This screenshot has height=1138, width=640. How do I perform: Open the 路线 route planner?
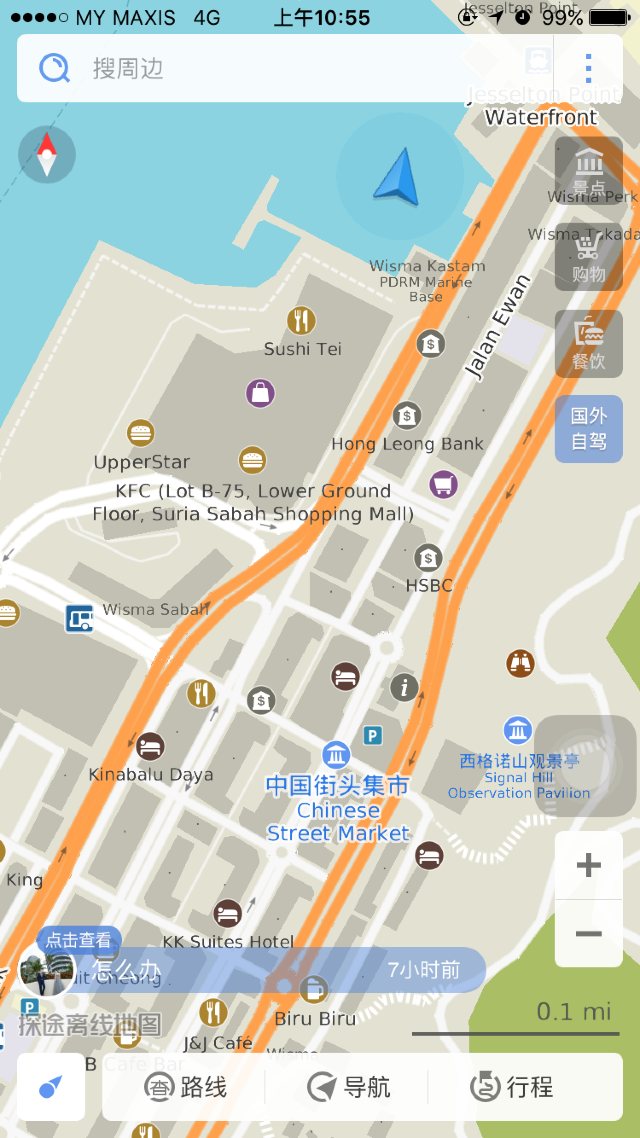click(186, 1086)
